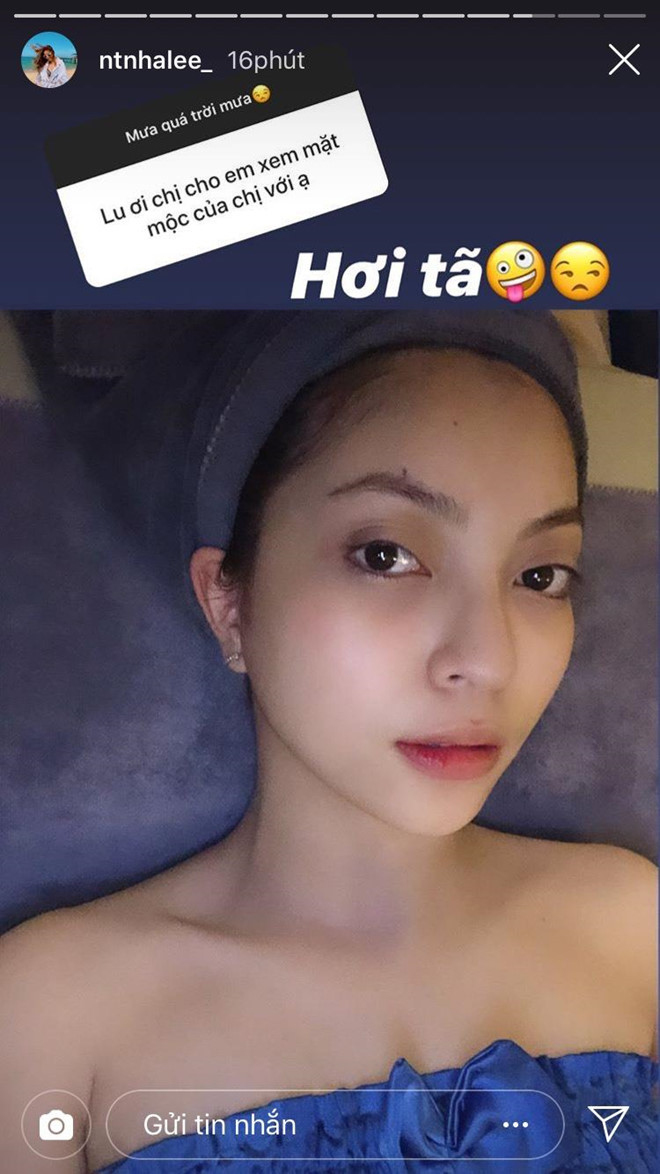Close the story viewer
The height and width of the screenshot is (1174, 660).
[624, 60]
